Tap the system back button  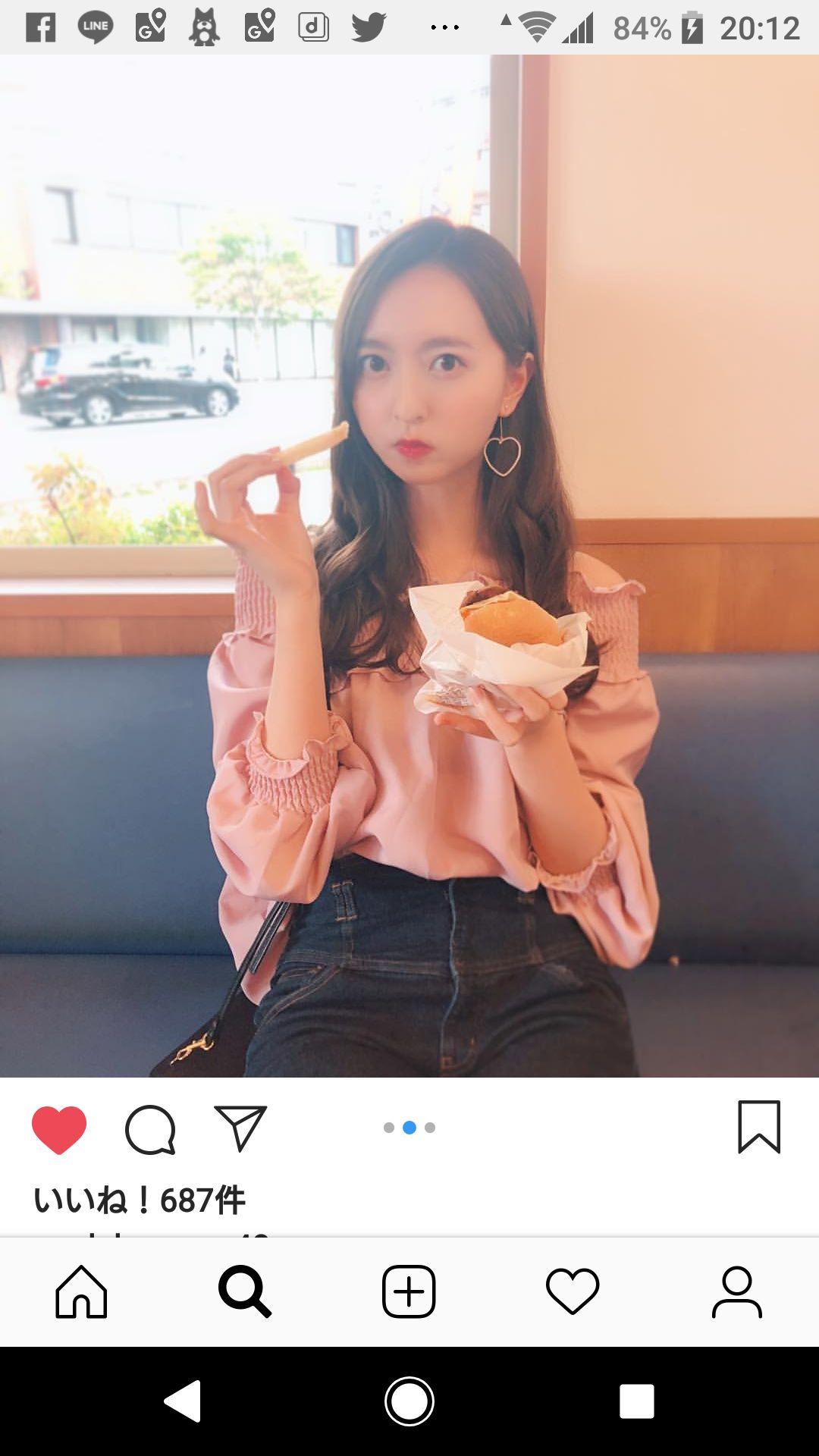pos(183,1401)
